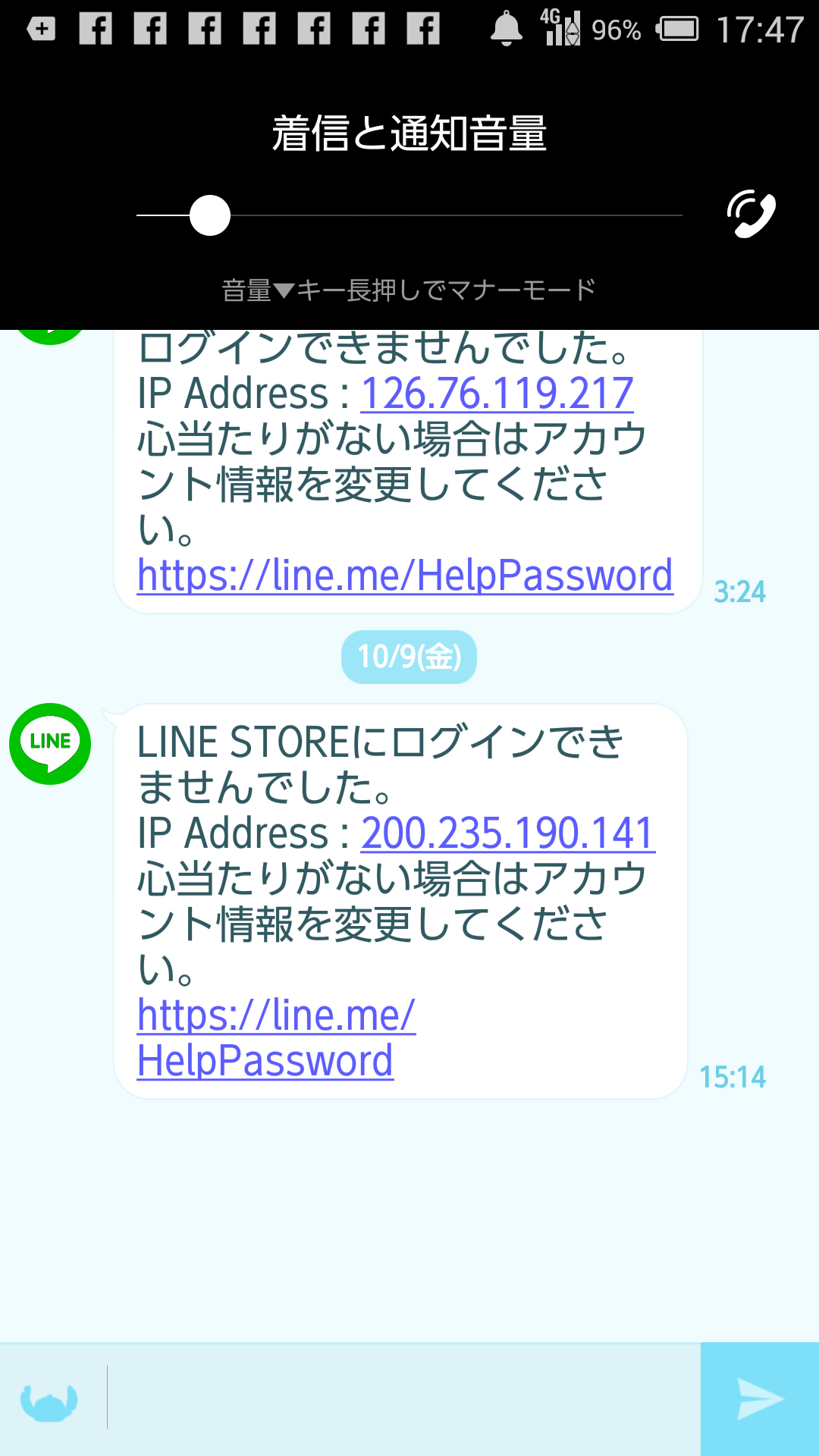Tap the ringtone volume slider knob
Image resolution: width=819 pixels, height=1456 pixels.
(210, 215)
